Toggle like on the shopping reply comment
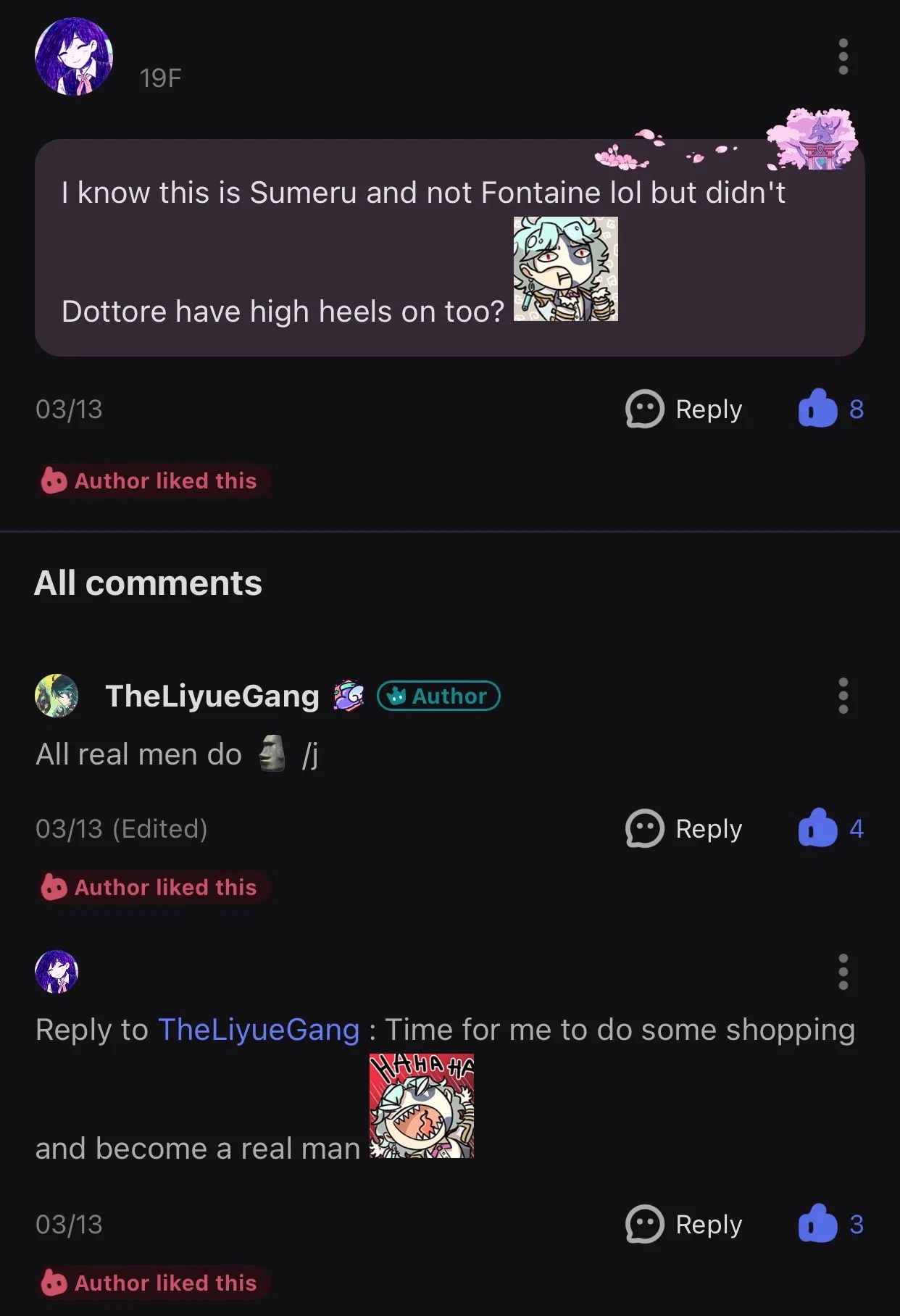 pos(819,1225)
